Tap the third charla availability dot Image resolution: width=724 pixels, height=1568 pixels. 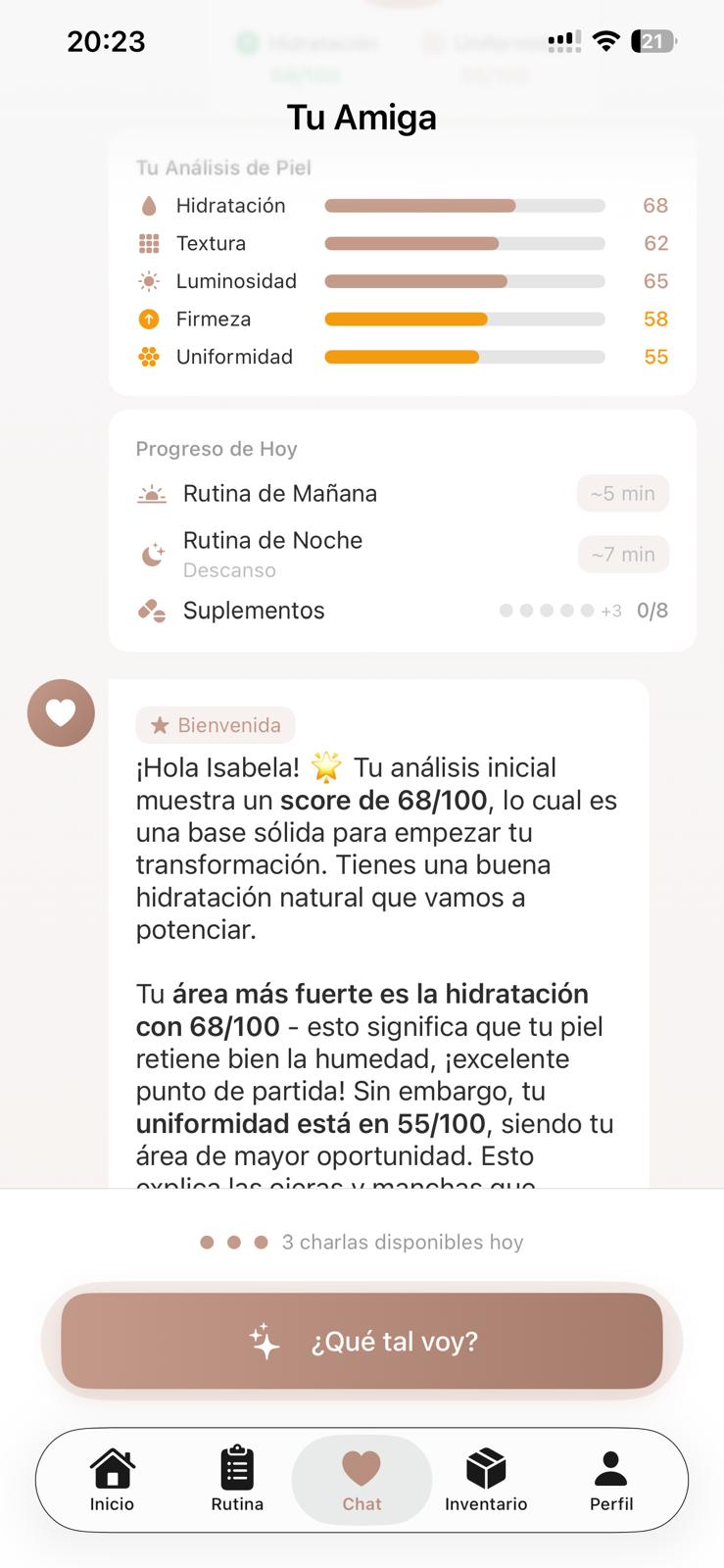[261, 1242]
